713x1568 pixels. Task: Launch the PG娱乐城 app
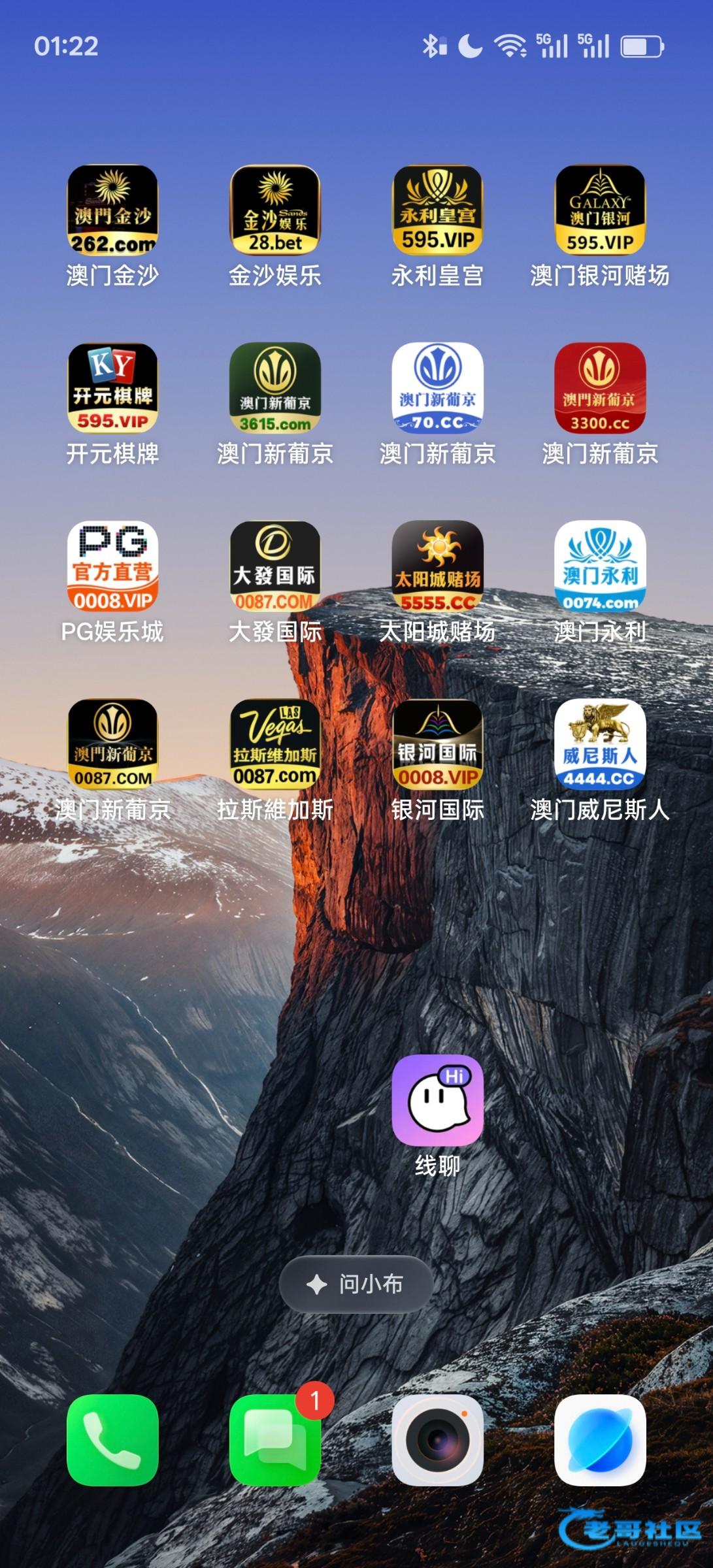pyautogui.click(x=112, y=566)
